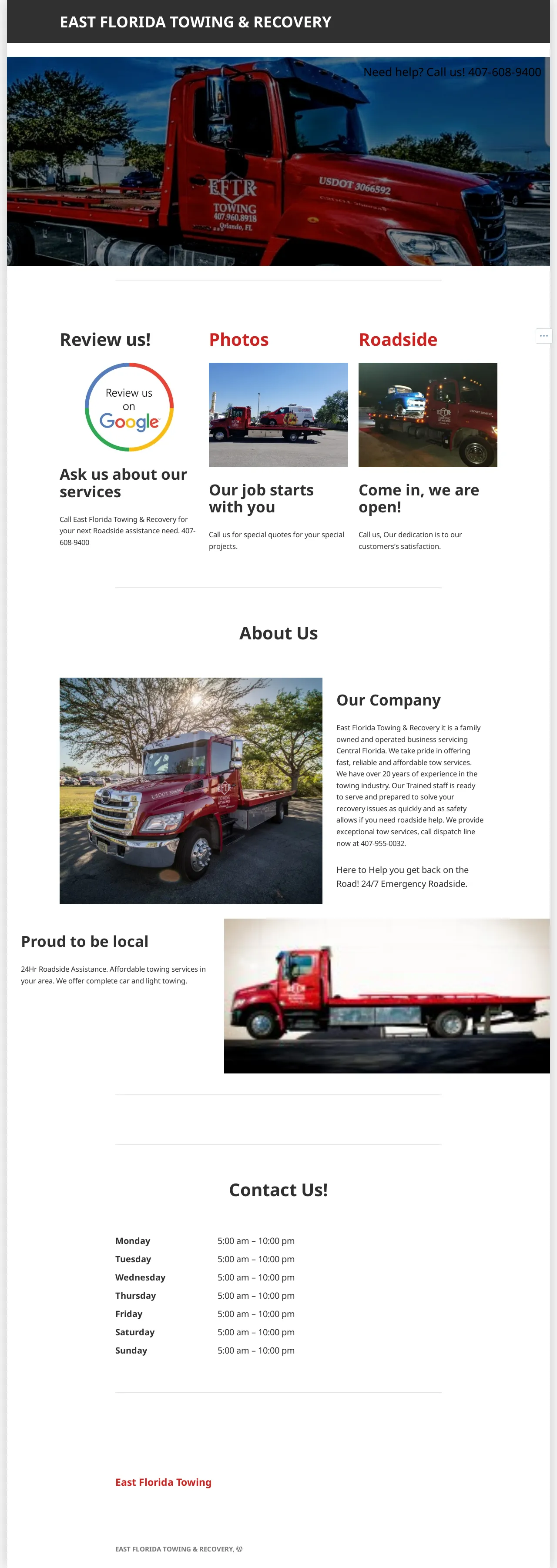The width and height of the screenshot is (557, 1568).
Task: Open the night tow truck image under Roadside
Action: tap(427, 415)
